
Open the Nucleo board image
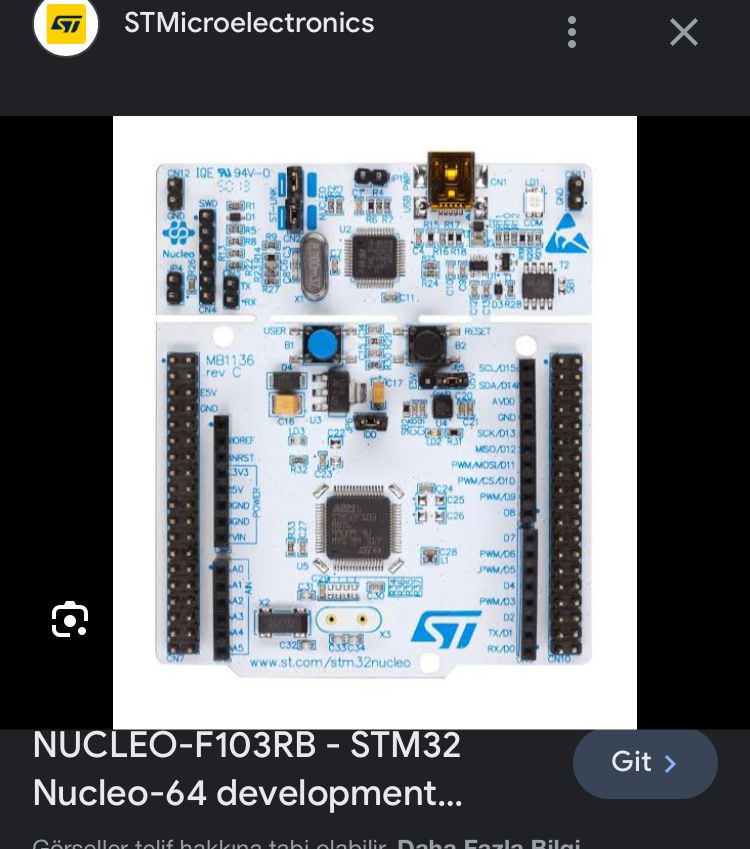tap(374, 420)
